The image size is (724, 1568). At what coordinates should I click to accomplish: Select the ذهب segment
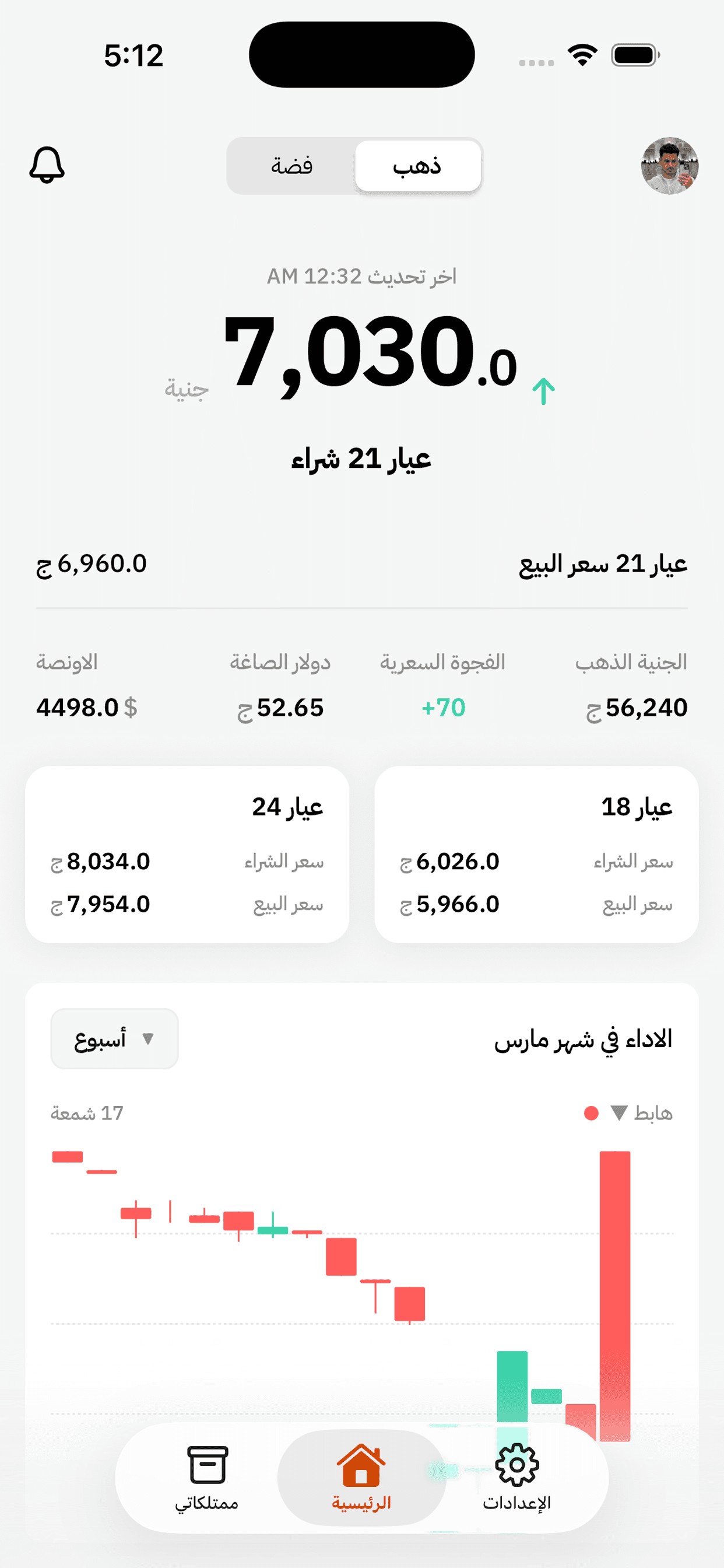point(417,166)
